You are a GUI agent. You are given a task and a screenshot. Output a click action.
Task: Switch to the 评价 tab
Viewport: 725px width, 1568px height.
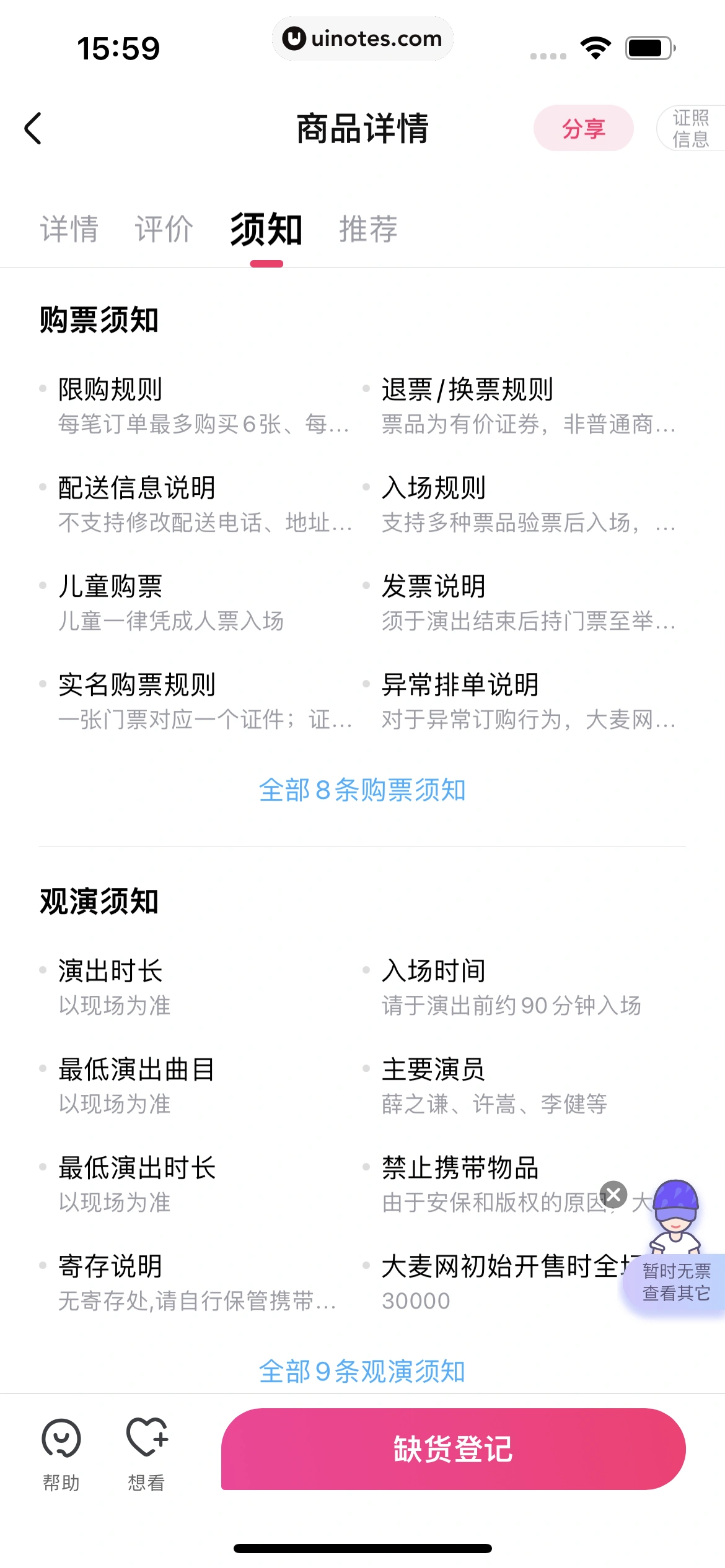coord(164,229)
